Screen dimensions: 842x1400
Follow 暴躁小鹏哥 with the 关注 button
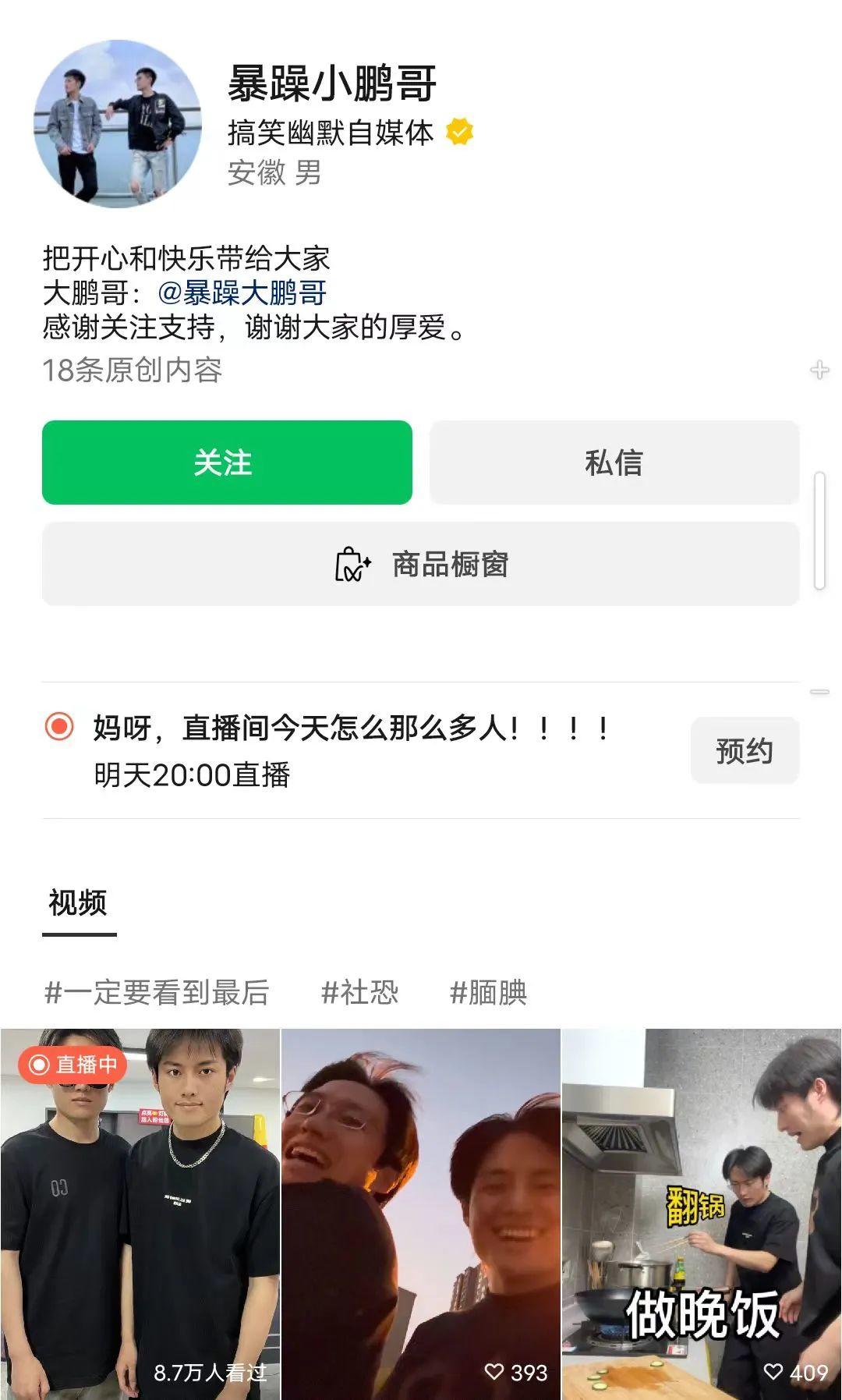coord(227,463)
